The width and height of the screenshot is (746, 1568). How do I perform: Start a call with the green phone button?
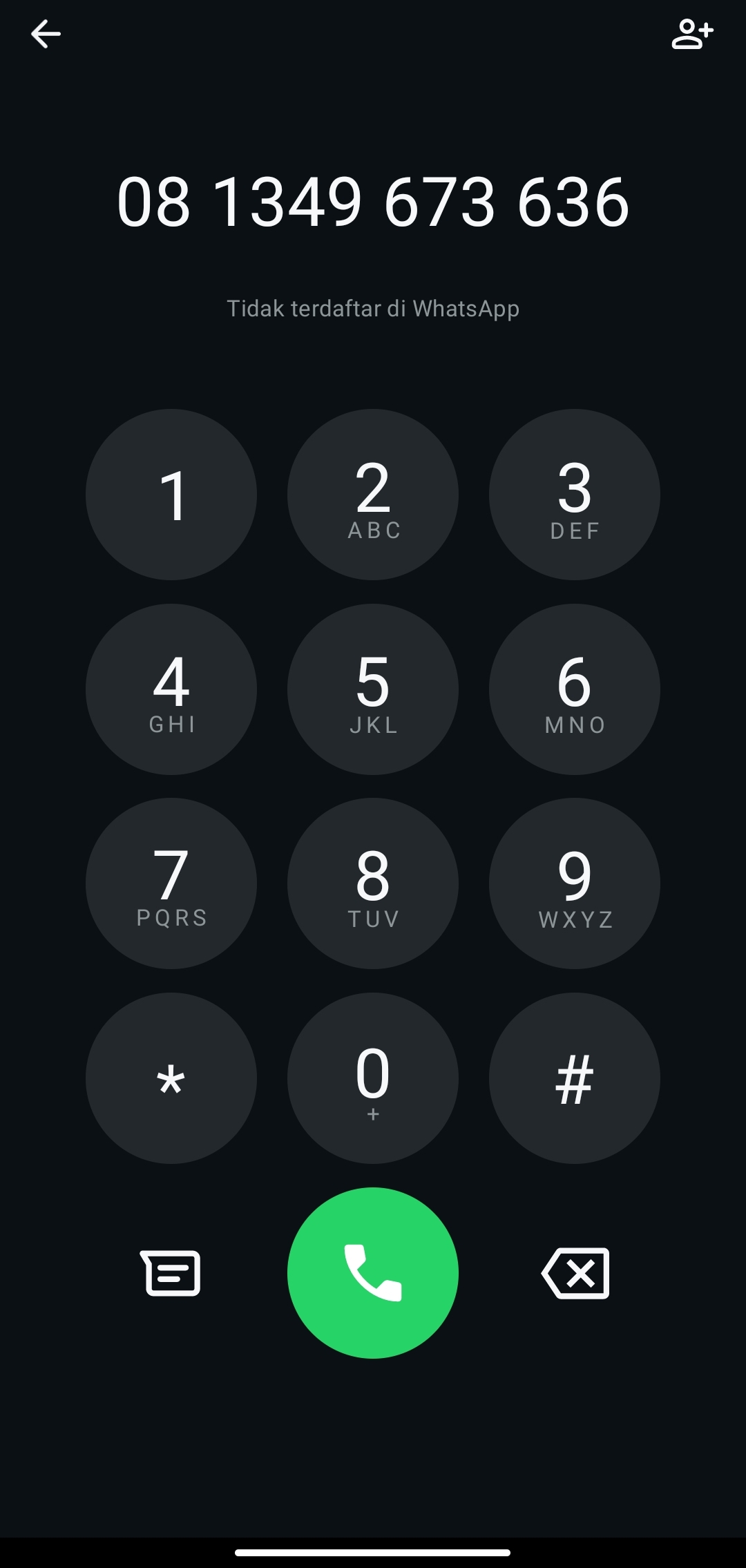[373, 1273]
